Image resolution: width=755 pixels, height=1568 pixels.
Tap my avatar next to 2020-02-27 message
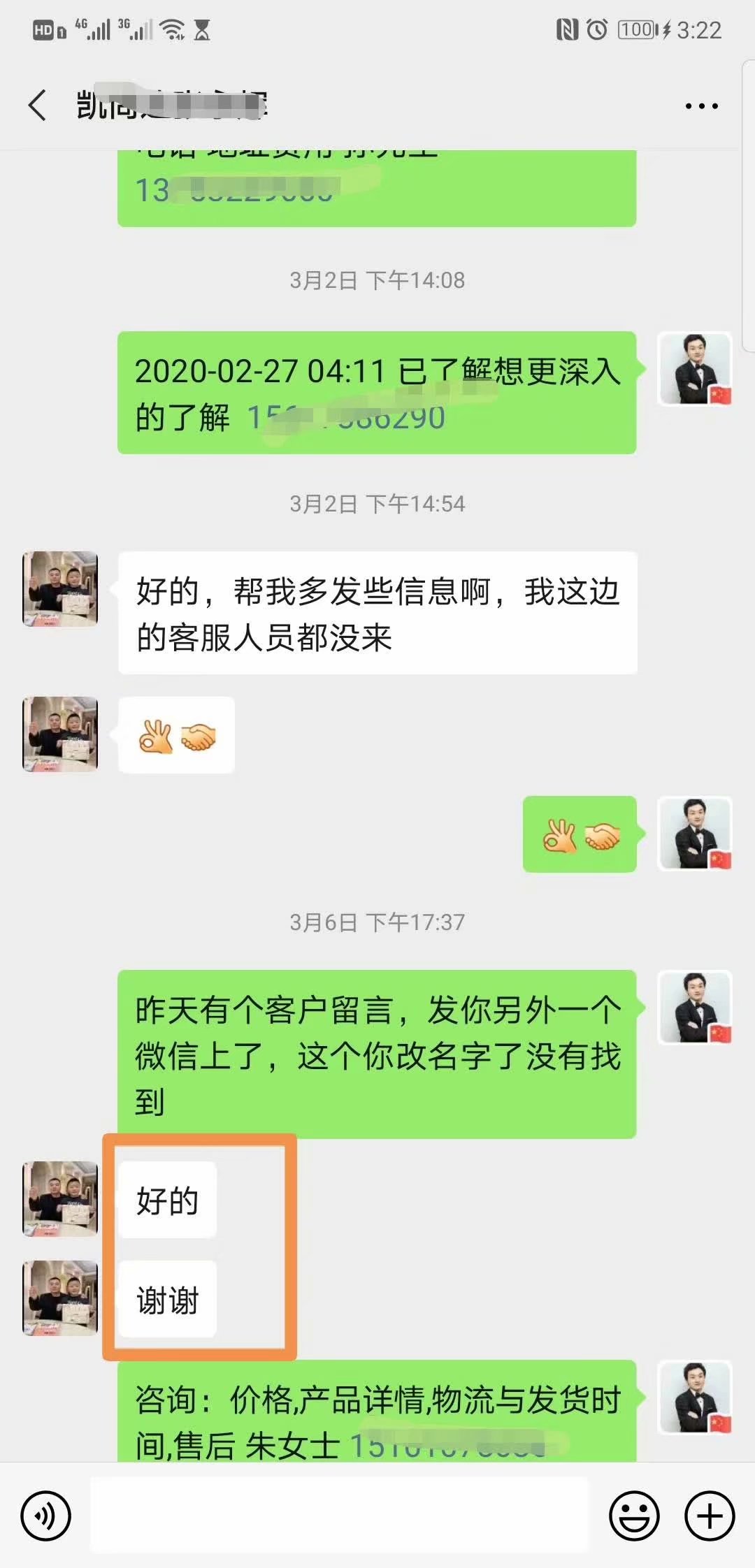[695, 368]
